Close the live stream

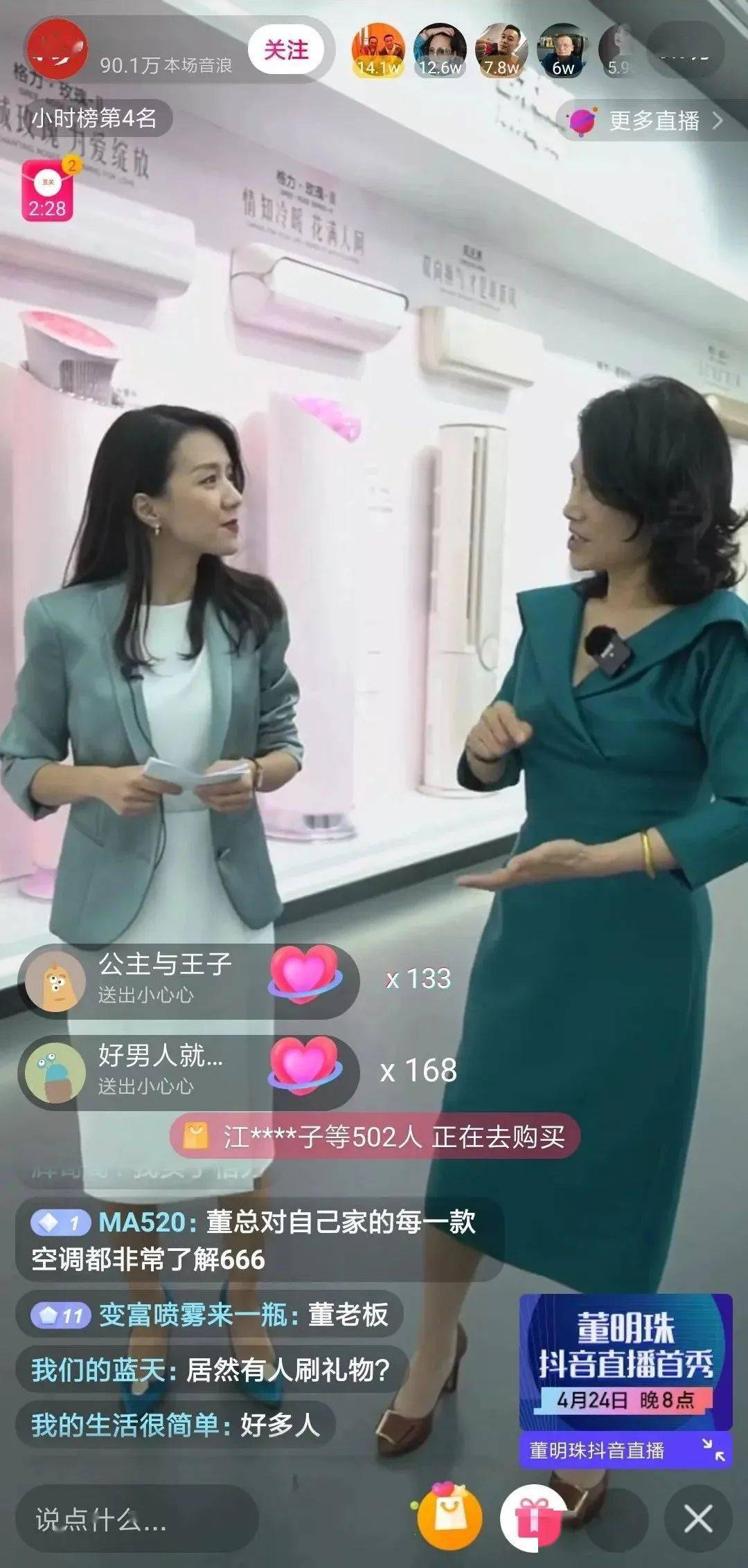tap(697, 1519)
